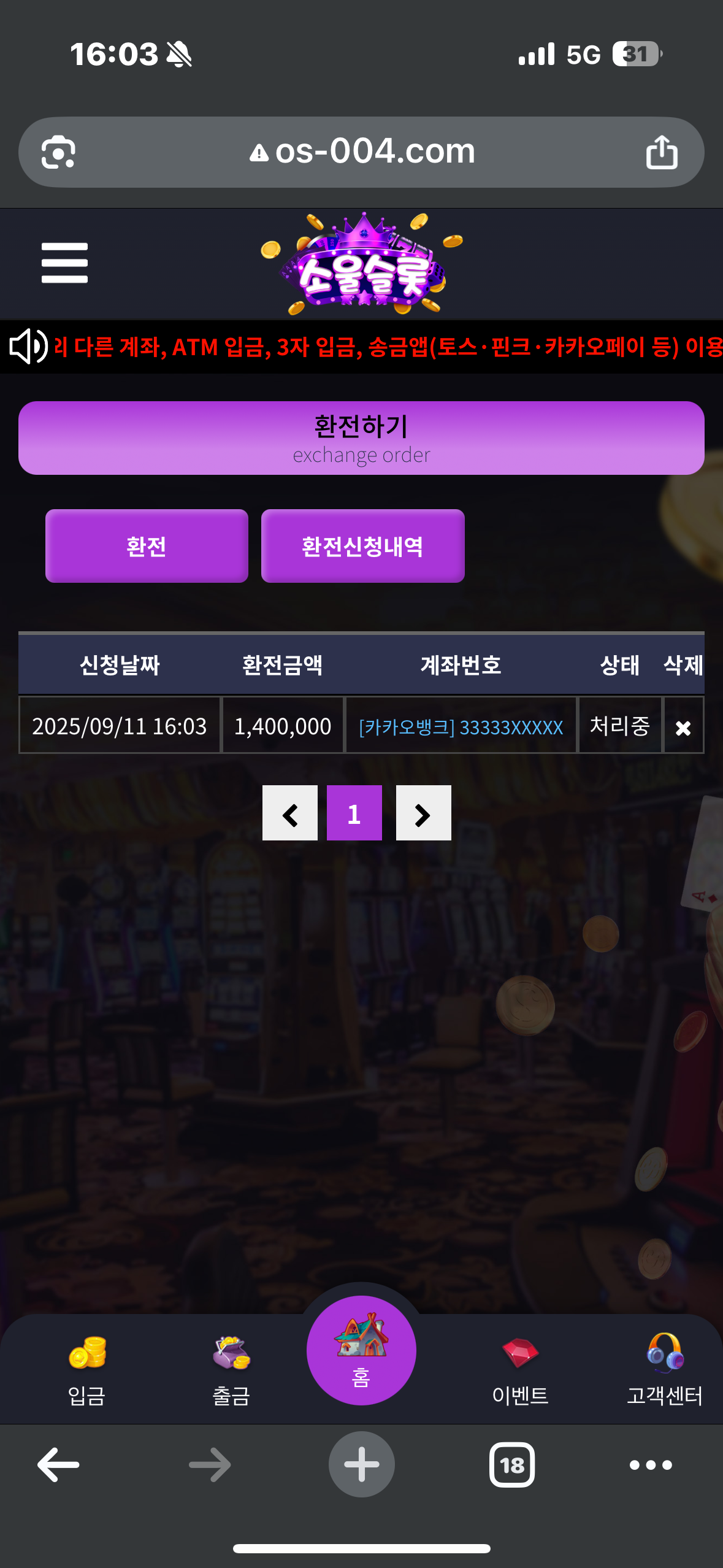The image size is (723, 1568).
Task: Open the hamburger menu
Action: tap(64, 263)
